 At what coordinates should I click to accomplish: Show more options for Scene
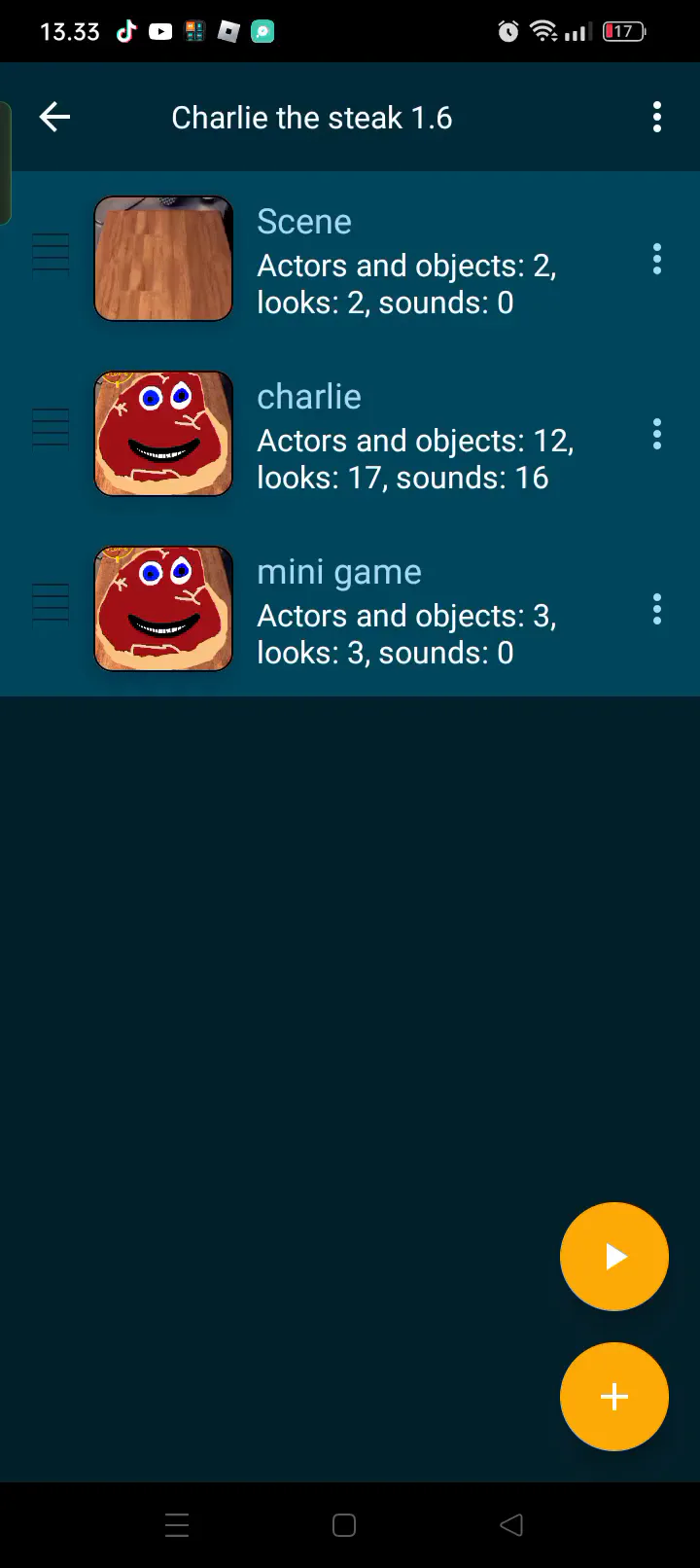pyautogui.click(x=657, y=259)
